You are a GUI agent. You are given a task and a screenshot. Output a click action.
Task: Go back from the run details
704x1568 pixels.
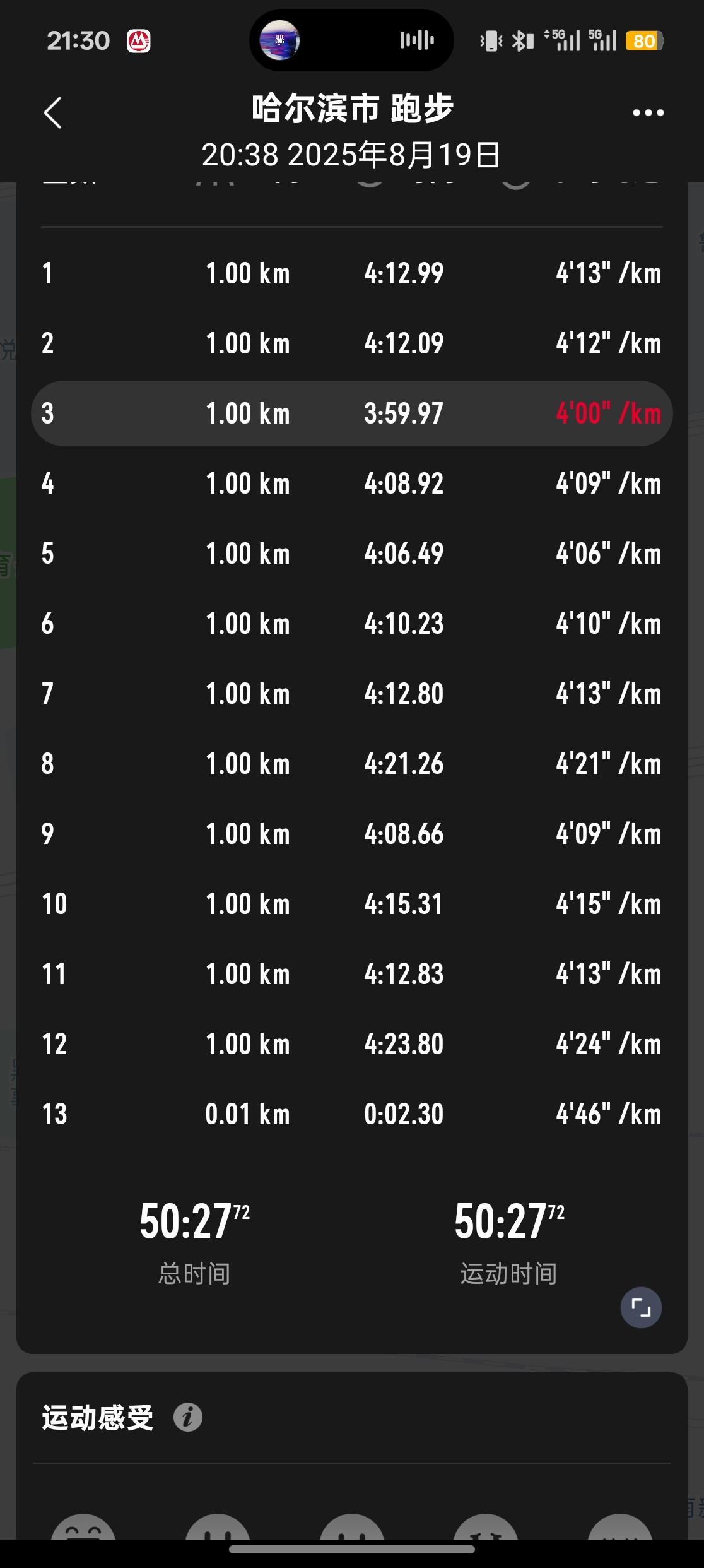click(x=53, y=113)
